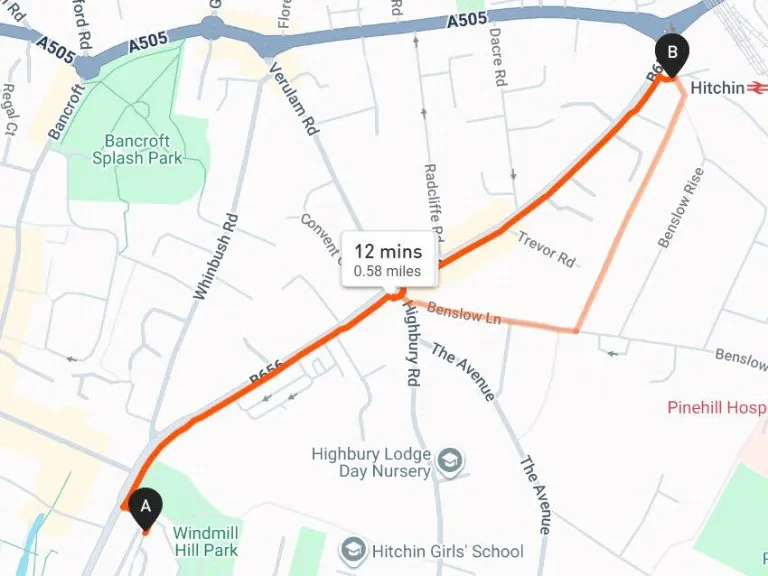Select the destination marker B
Image resolution: width=768 pixels, height=576 pixels.
671,52
